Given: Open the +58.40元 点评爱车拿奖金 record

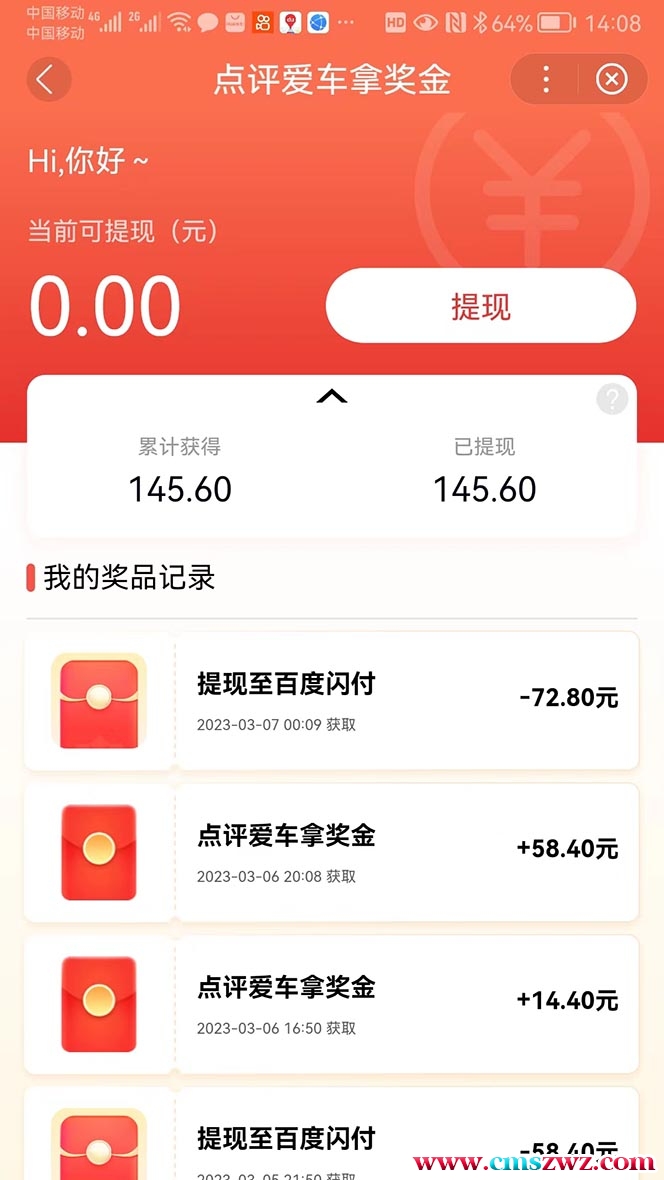Looking at the screenshot, I should [332, 852].
